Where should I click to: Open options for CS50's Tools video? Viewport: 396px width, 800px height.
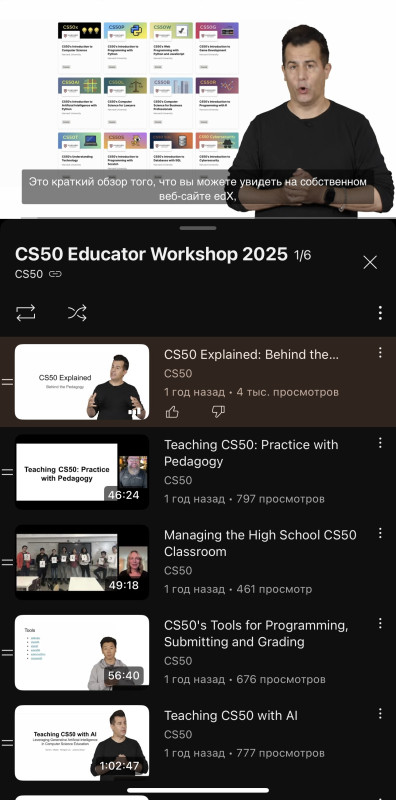[380, 623]
